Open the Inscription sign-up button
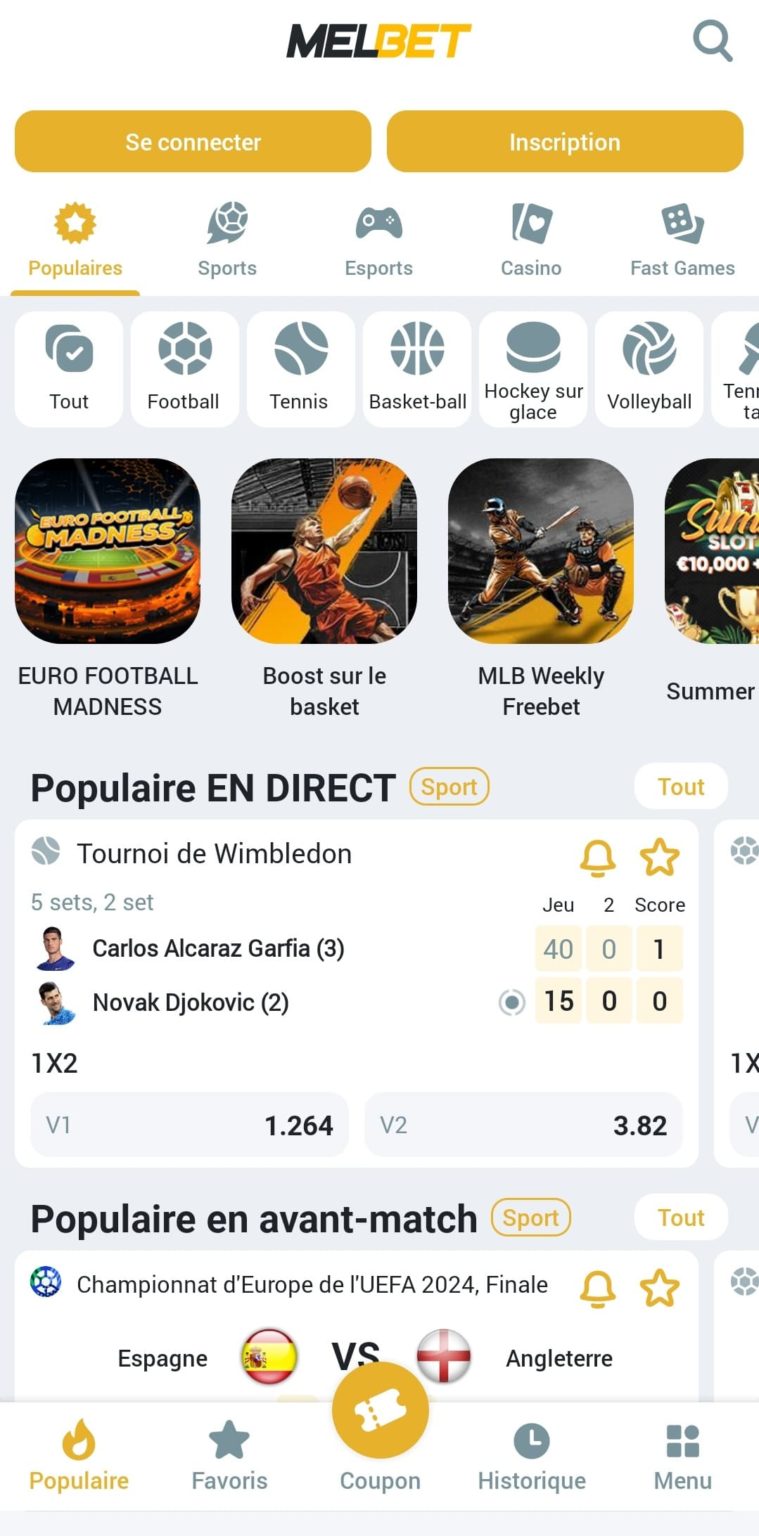The image size is (759, 1536). point(564,142)
